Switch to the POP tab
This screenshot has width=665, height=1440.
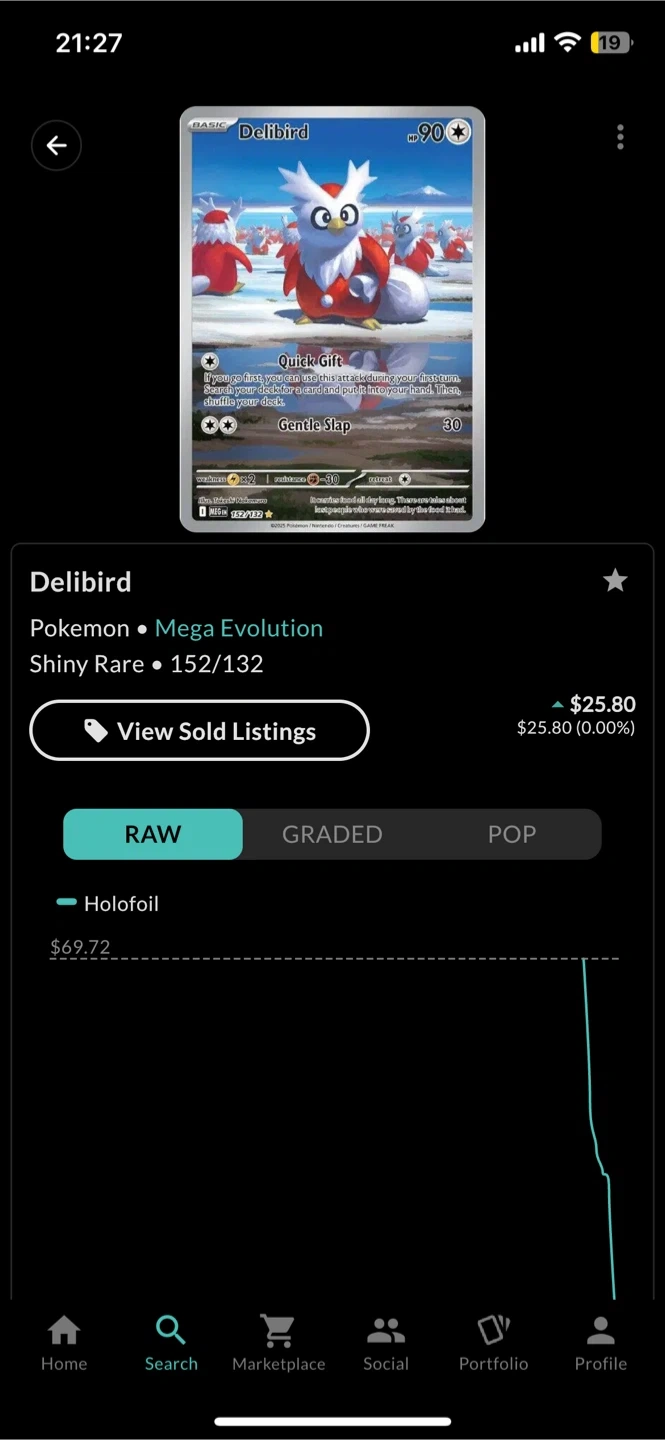point(512,834)
